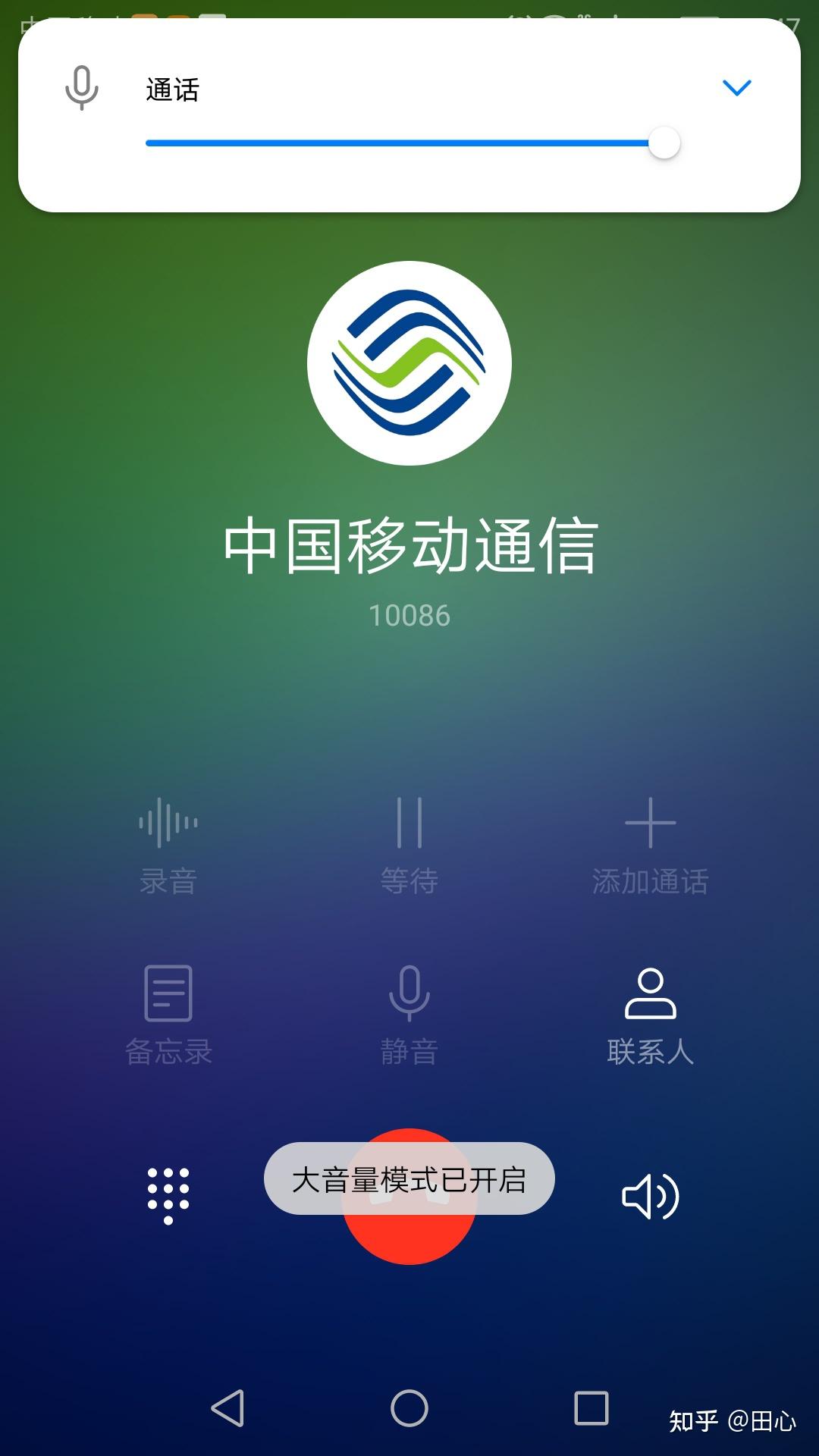The height and width of the screenshot is (1456, 819).
Task: Open the recent apps view
Action: pos(591,1408)
